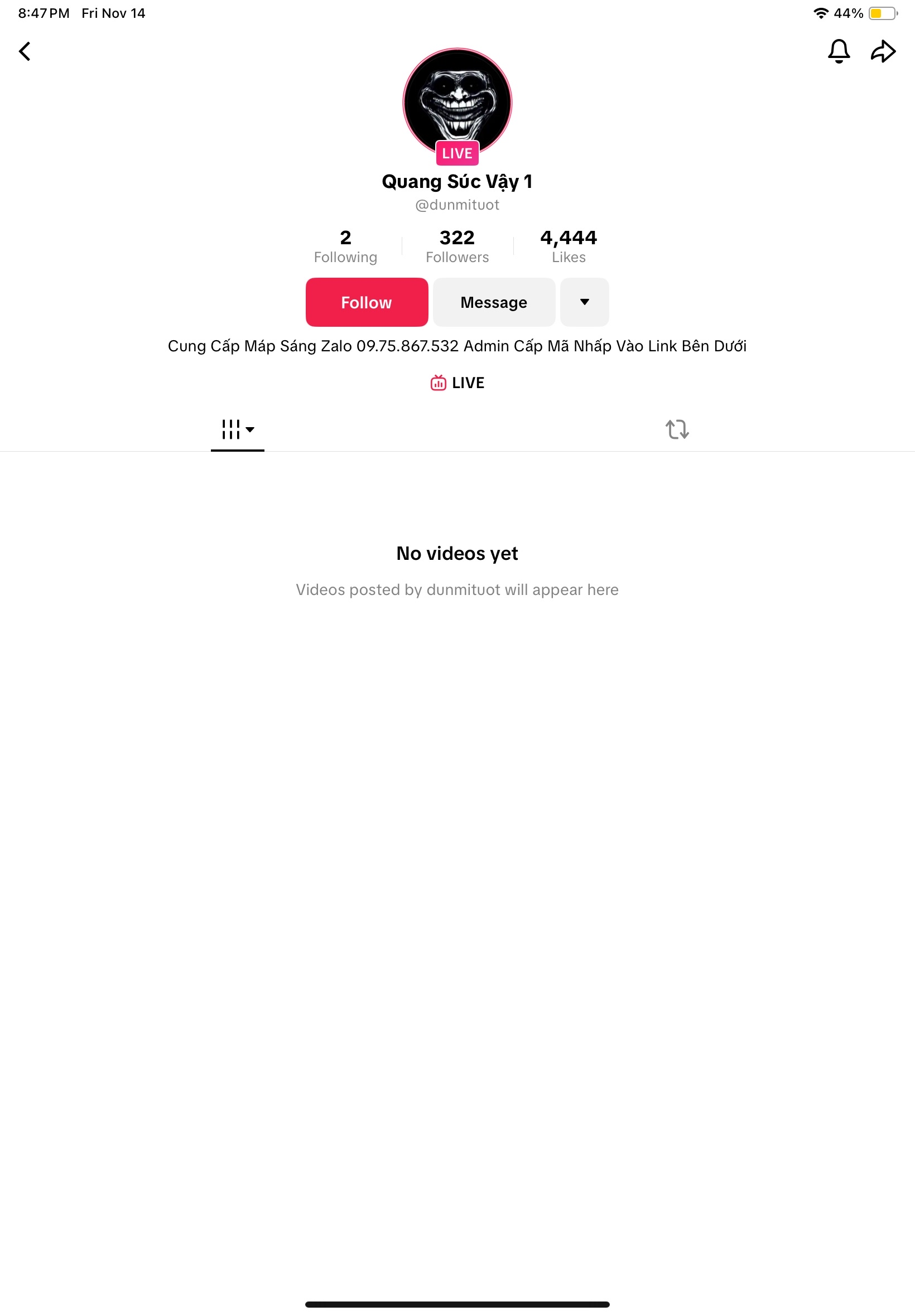Viewport: 915px width, 1316px height.
Task: Open the notifications bell for this profile
Action: click(838, 51)
